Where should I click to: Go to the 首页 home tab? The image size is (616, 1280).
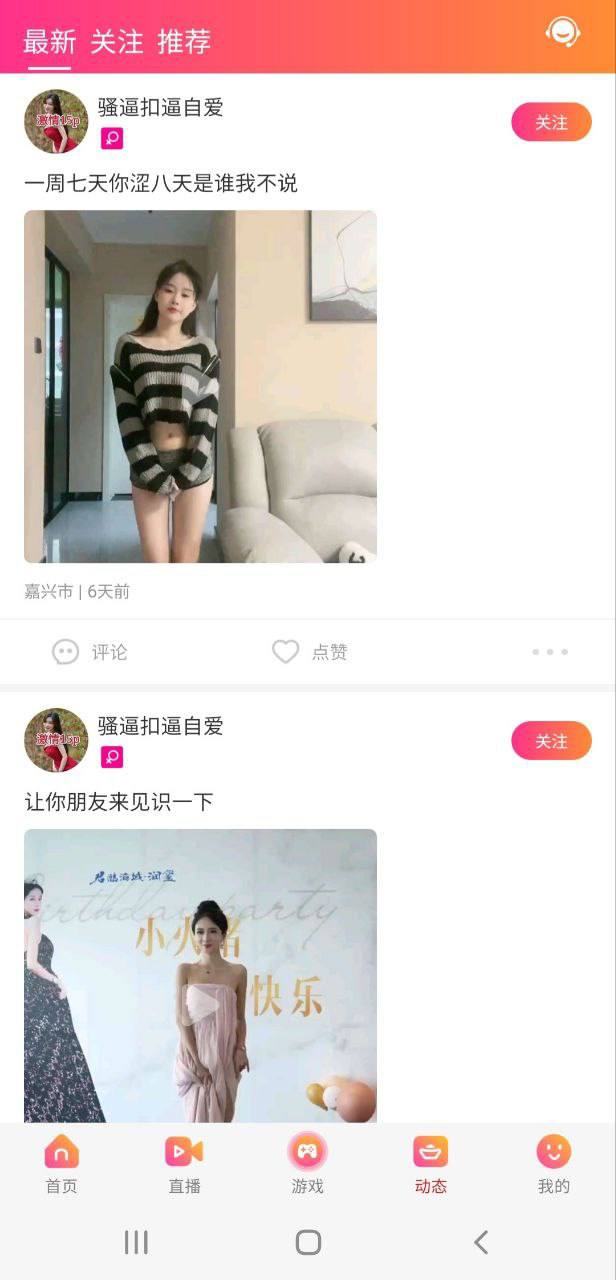point(61,1165)
